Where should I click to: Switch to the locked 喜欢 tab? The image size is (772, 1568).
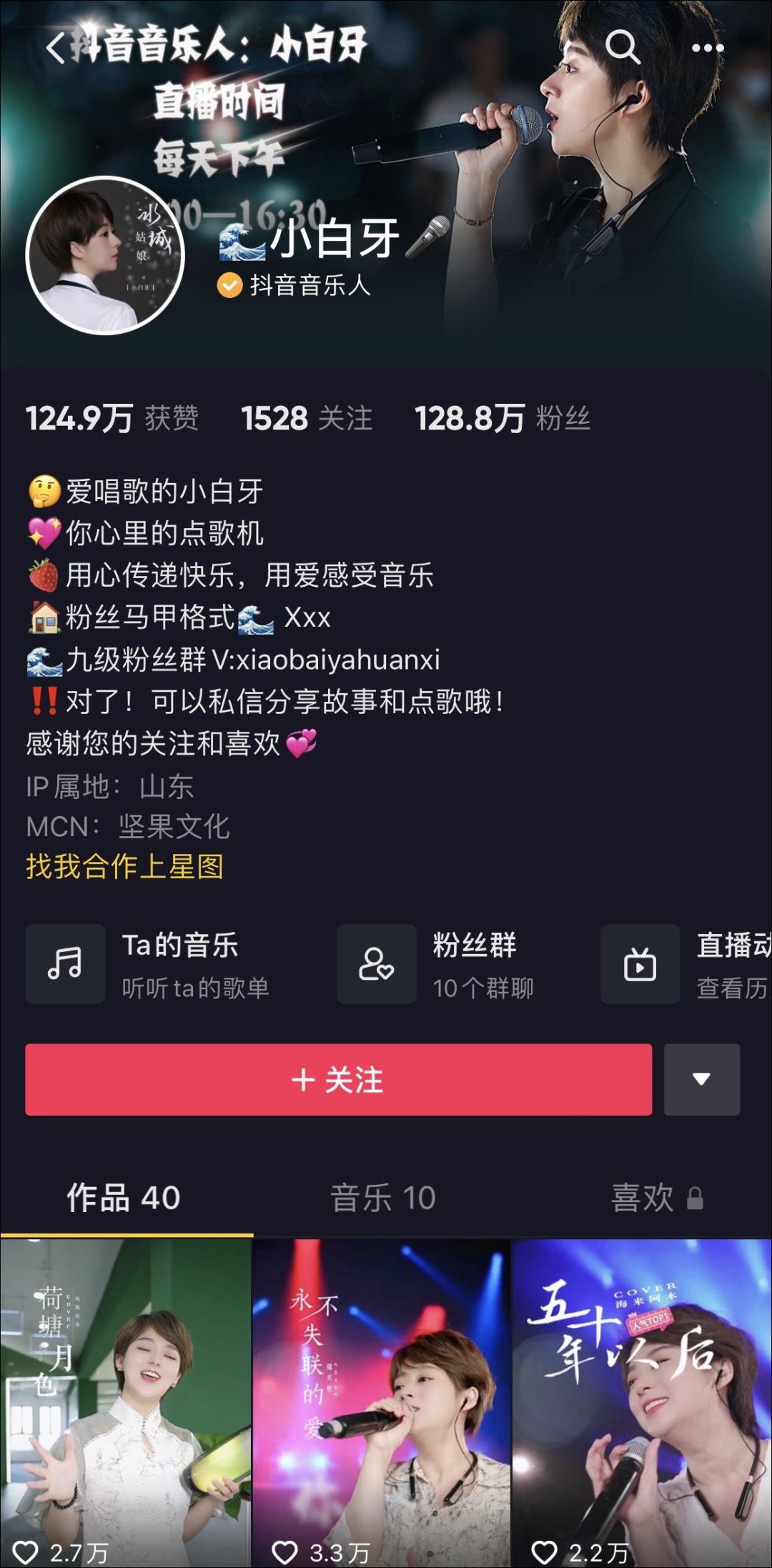pyautogui.click(x=656, y=1198)
